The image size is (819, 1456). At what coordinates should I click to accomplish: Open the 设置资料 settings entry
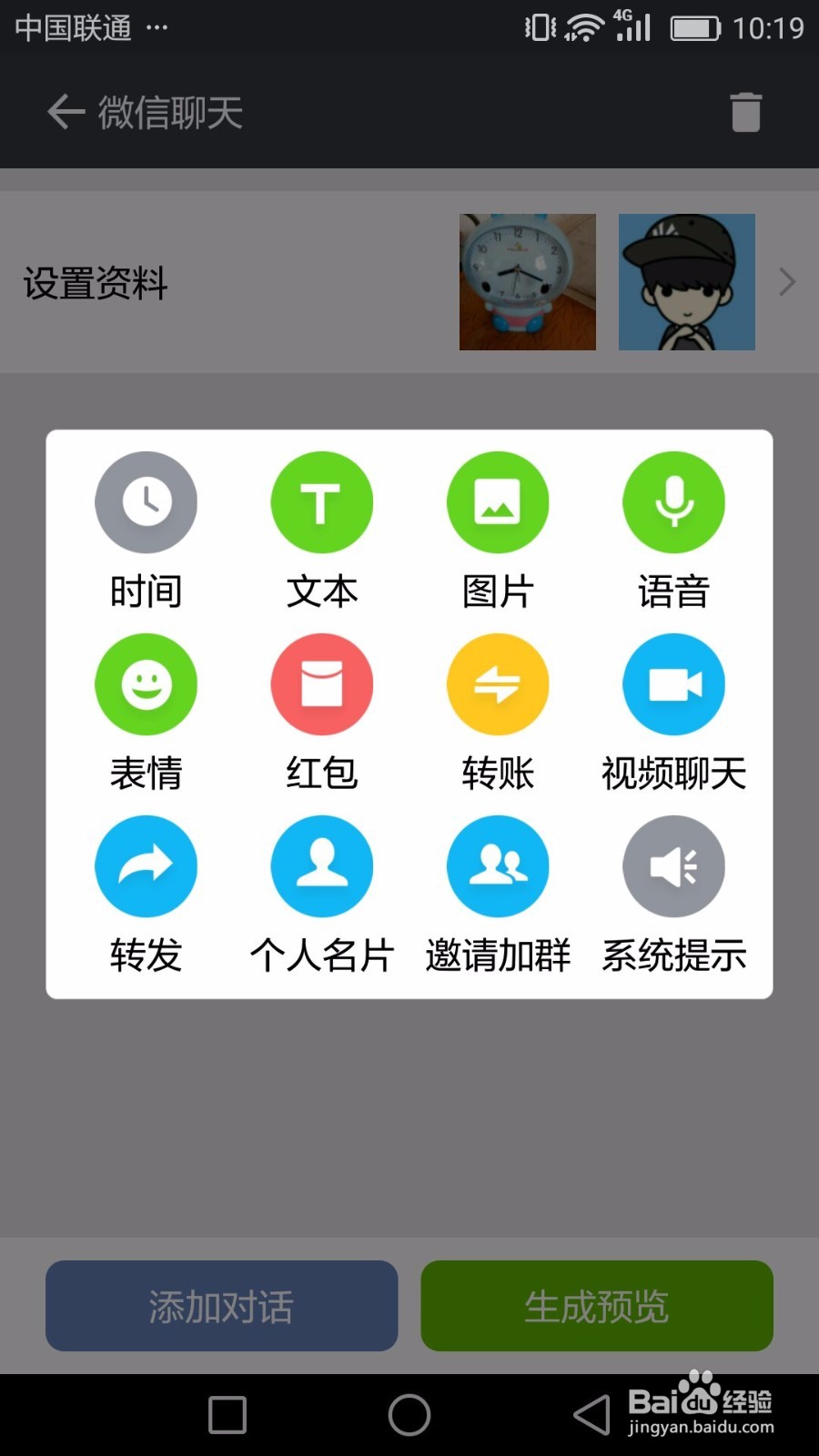coord(94,284)
